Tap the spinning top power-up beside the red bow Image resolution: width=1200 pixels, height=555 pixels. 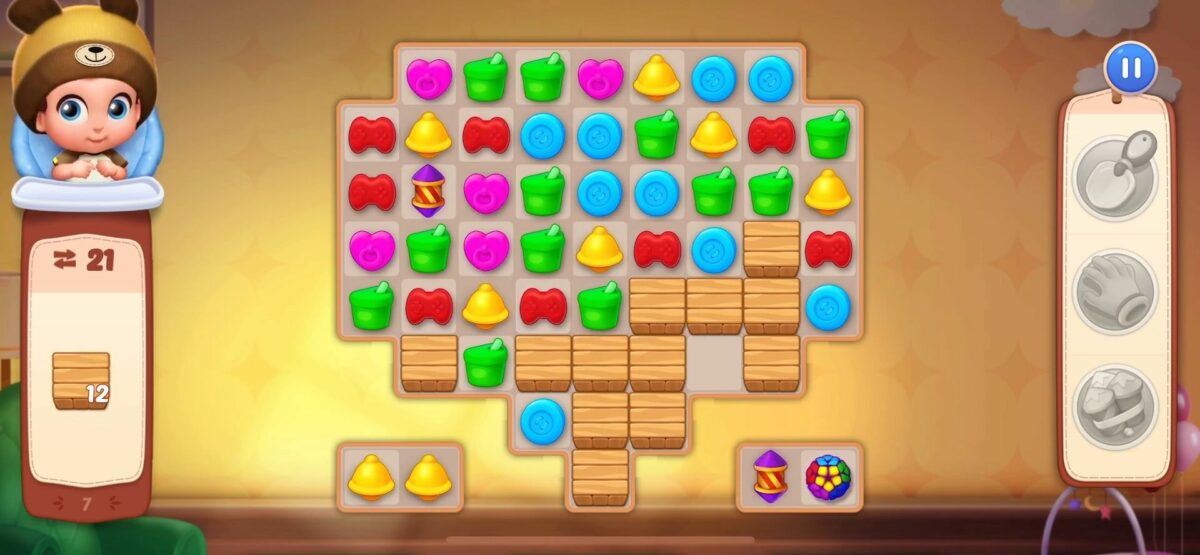(428, 190)
